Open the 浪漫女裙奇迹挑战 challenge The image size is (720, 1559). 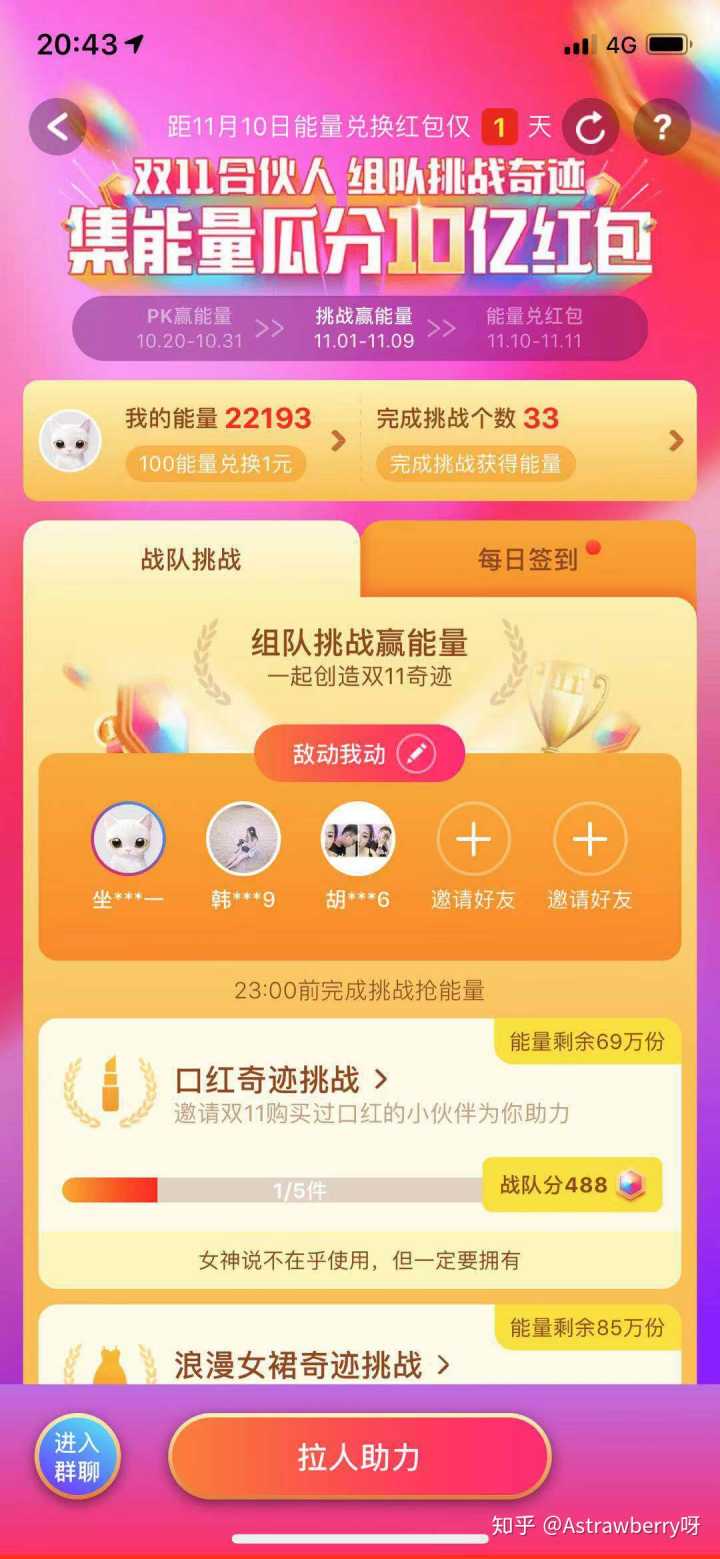[x=312, y=1365]
